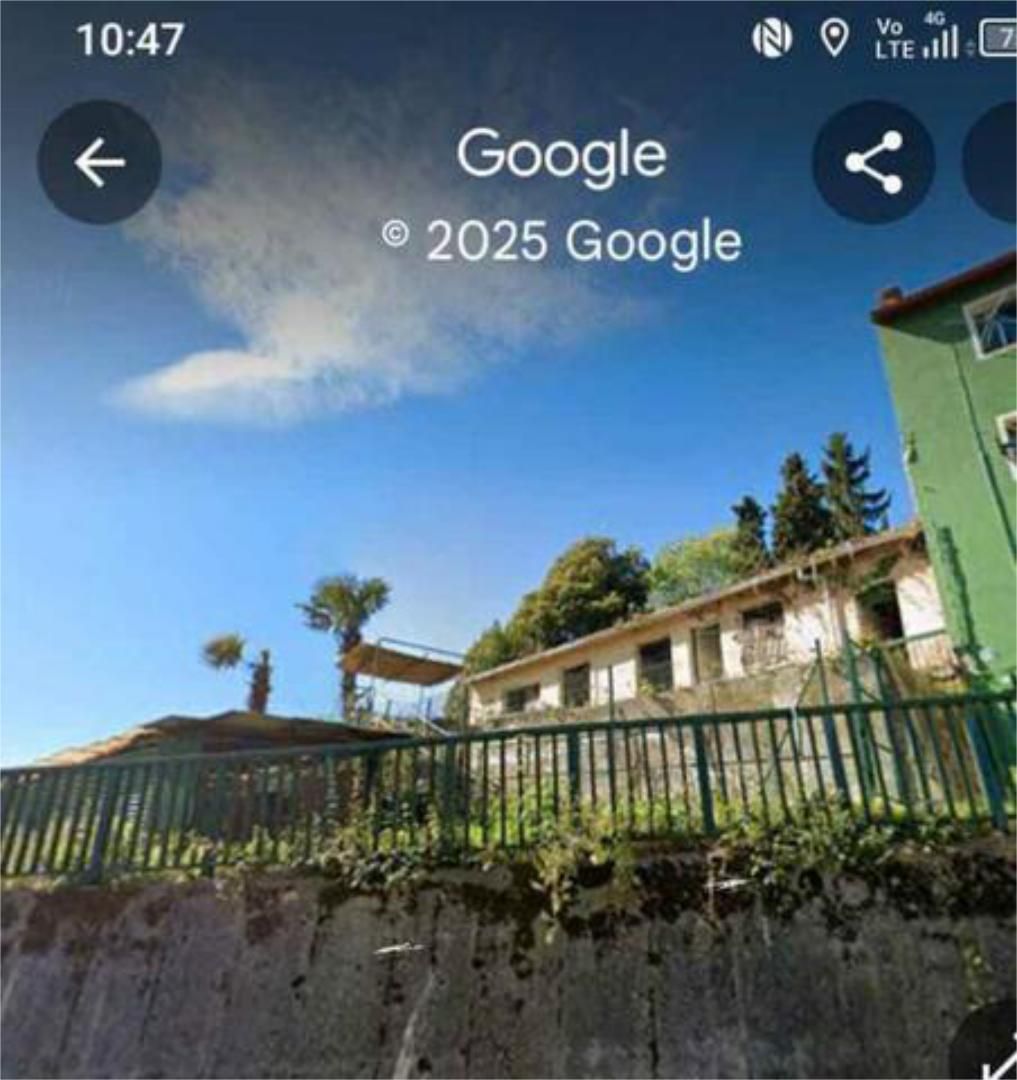
Task: Share this Street View location
Action: pos(873,162)
